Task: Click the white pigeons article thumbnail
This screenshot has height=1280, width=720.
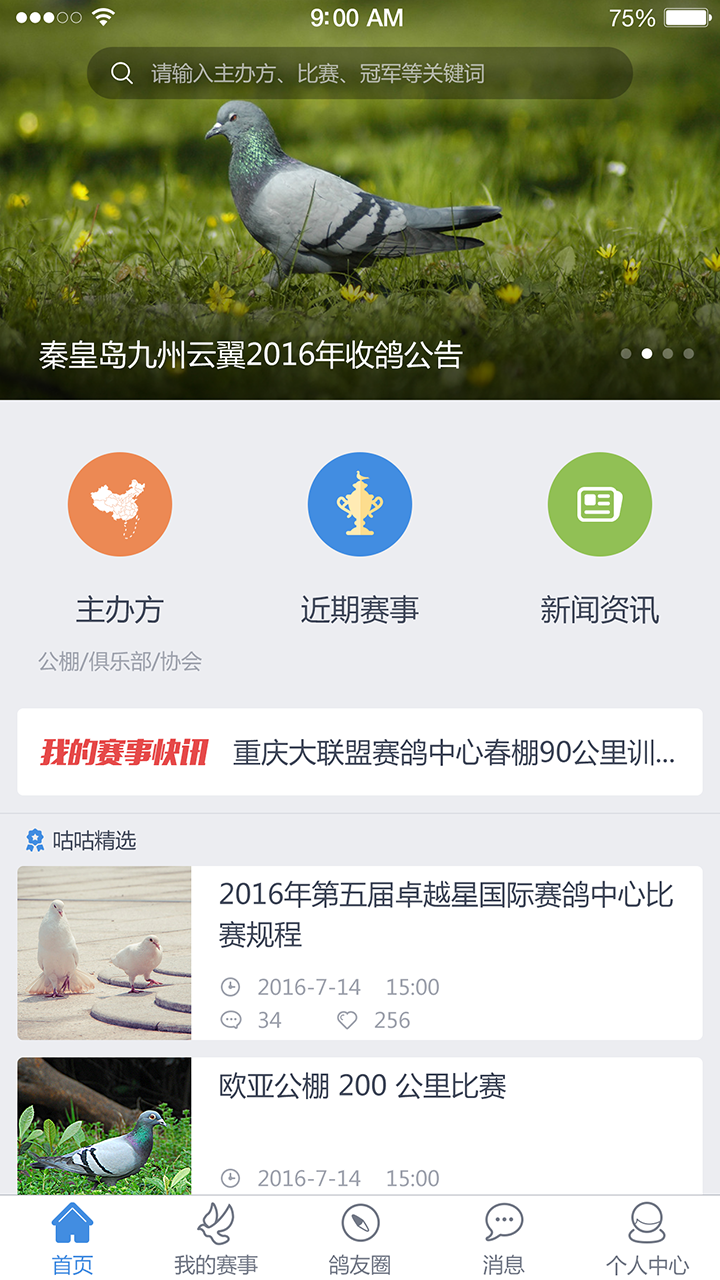Action: tap(104, 953)
